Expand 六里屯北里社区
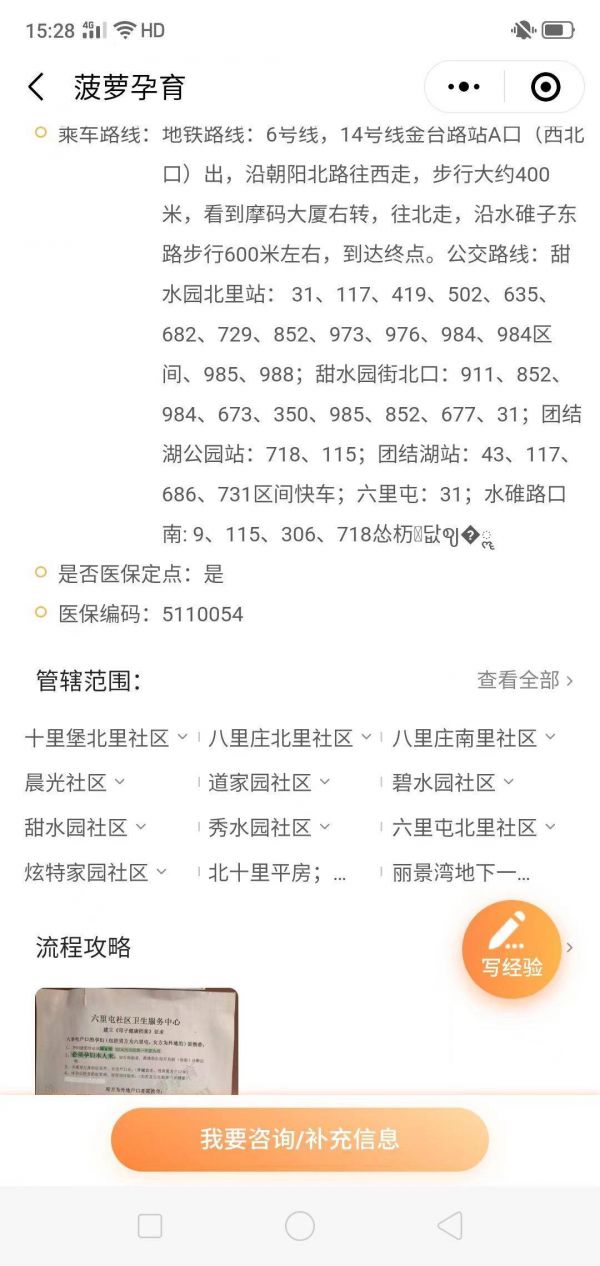Viewport: 600px width, 1266px height. point(474,827)
